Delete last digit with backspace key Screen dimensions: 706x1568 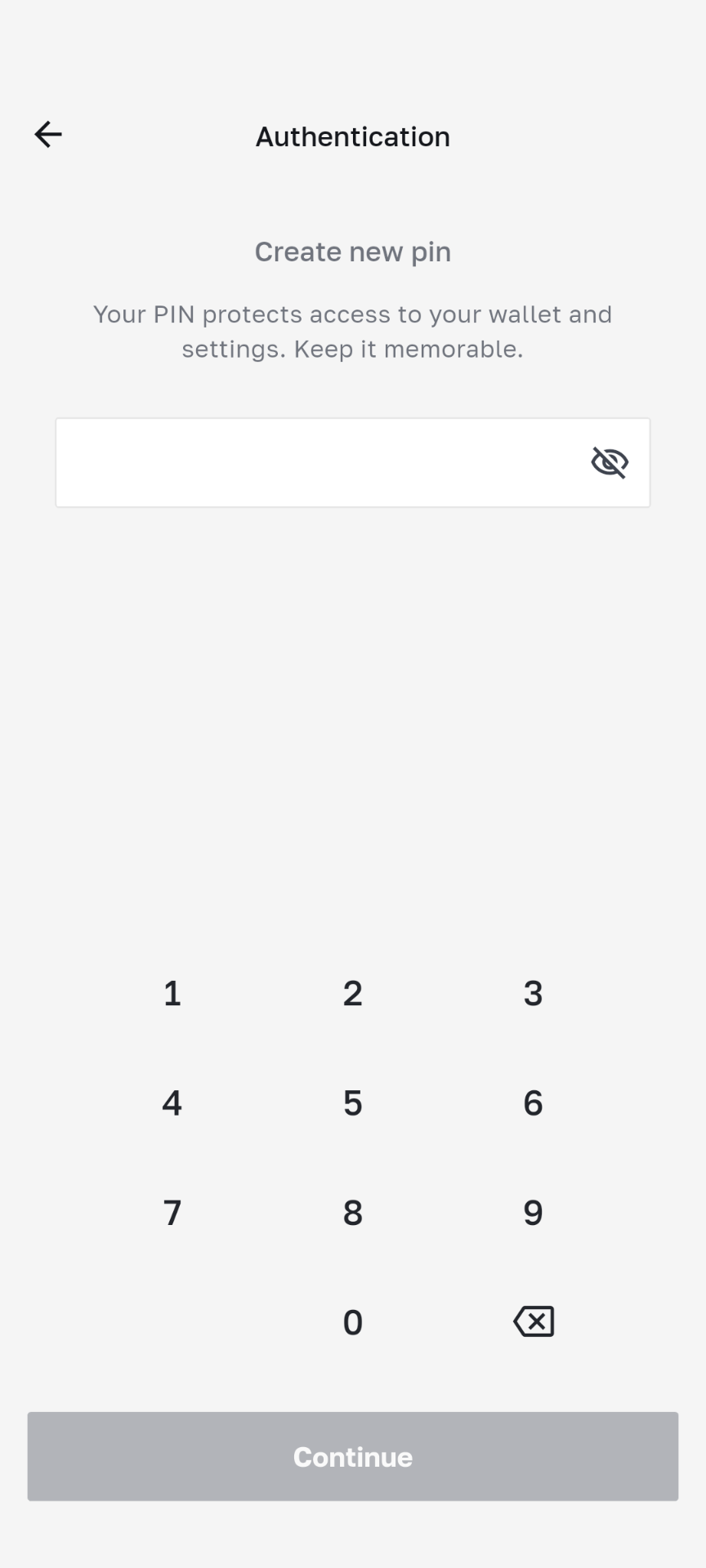pyautogui.click(x=534, y=1321)
